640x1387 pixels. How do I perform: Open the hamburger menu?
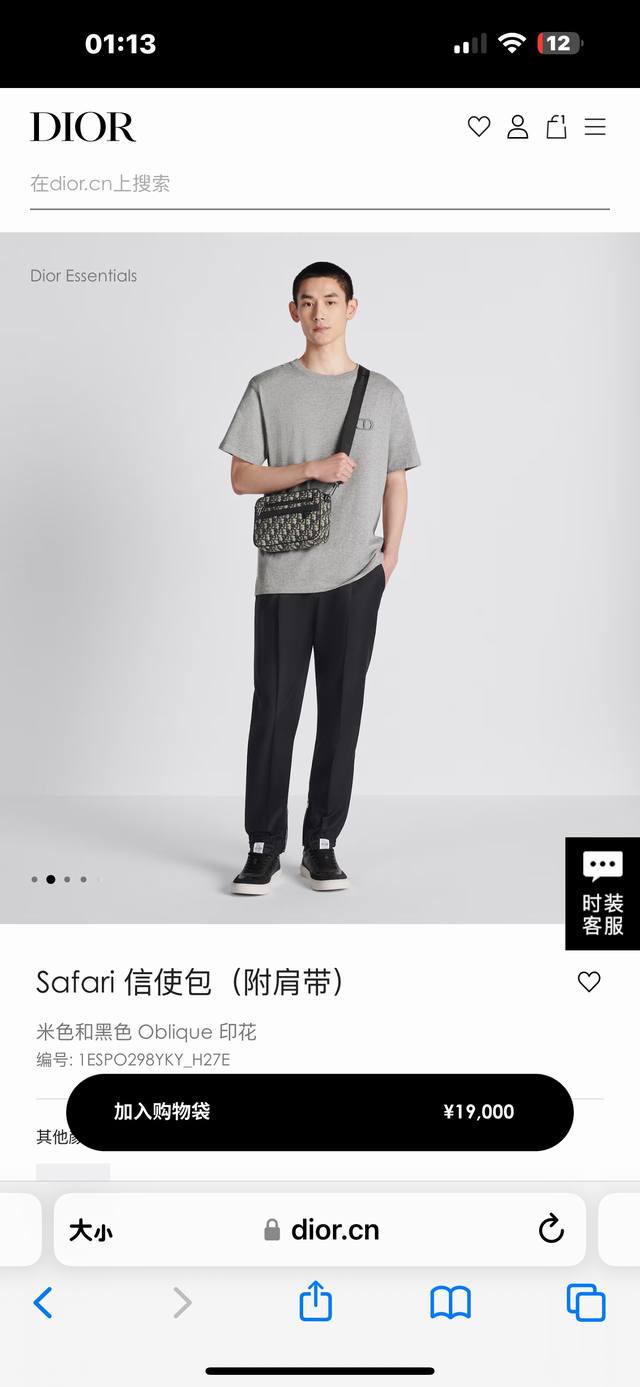pyautogui.click(x=595, y=127)
